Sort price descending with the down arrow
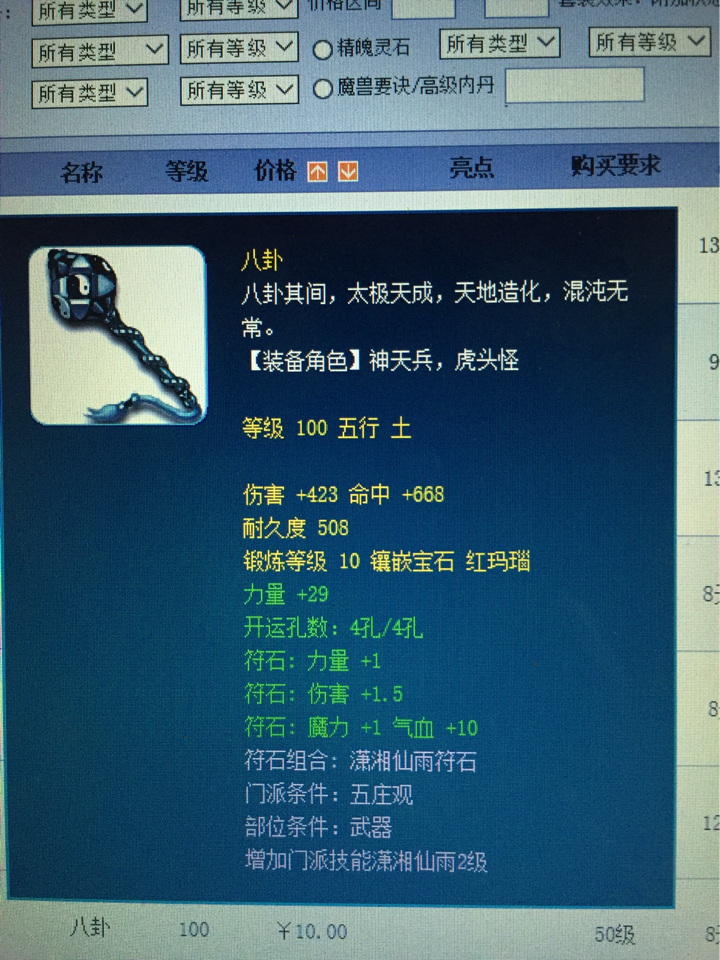The width and height of the screenshot is (720, 960). coord(347,172)
